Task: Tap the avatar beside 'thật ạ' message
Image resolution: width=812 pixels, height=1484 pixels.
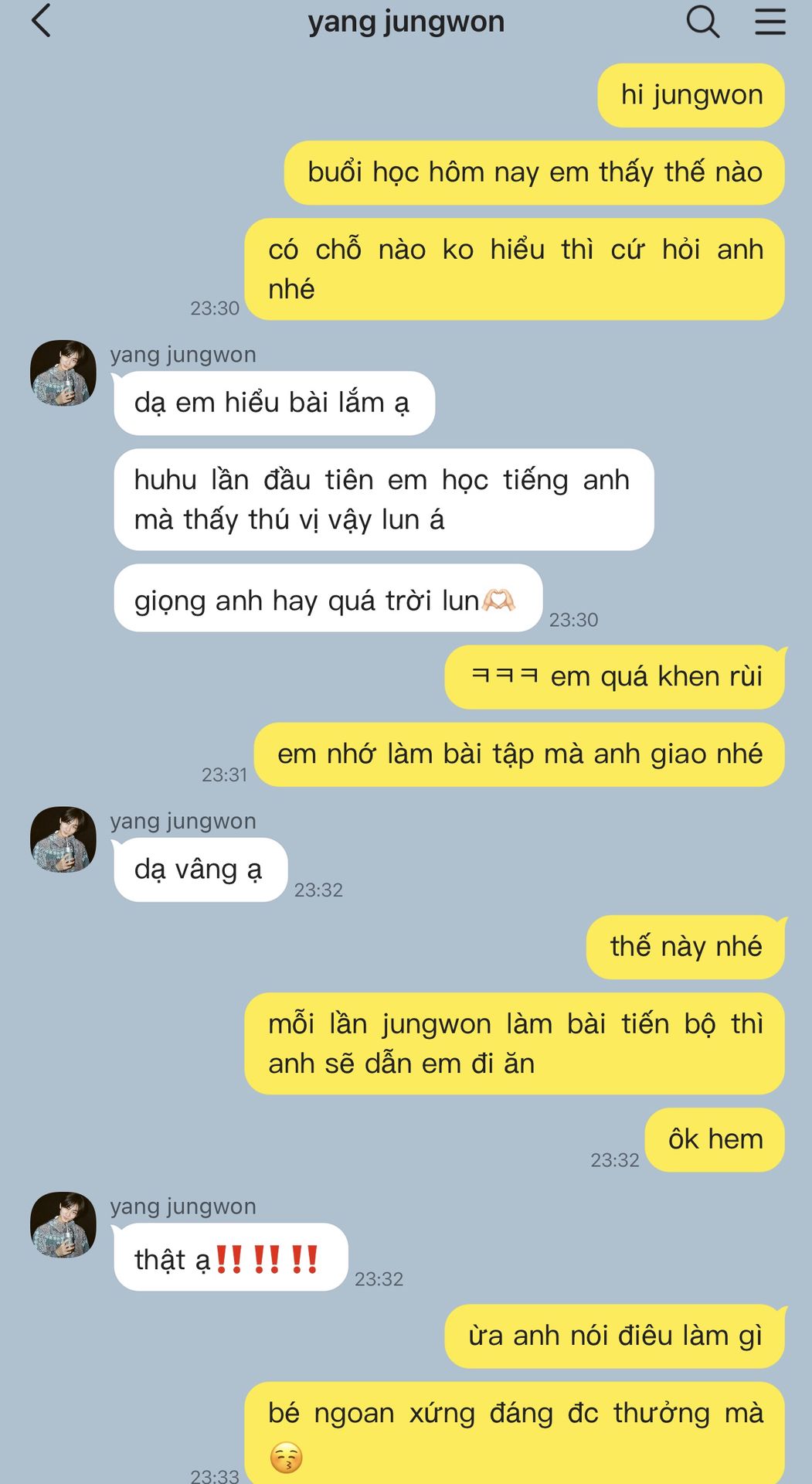Action: pos(63,1224)
